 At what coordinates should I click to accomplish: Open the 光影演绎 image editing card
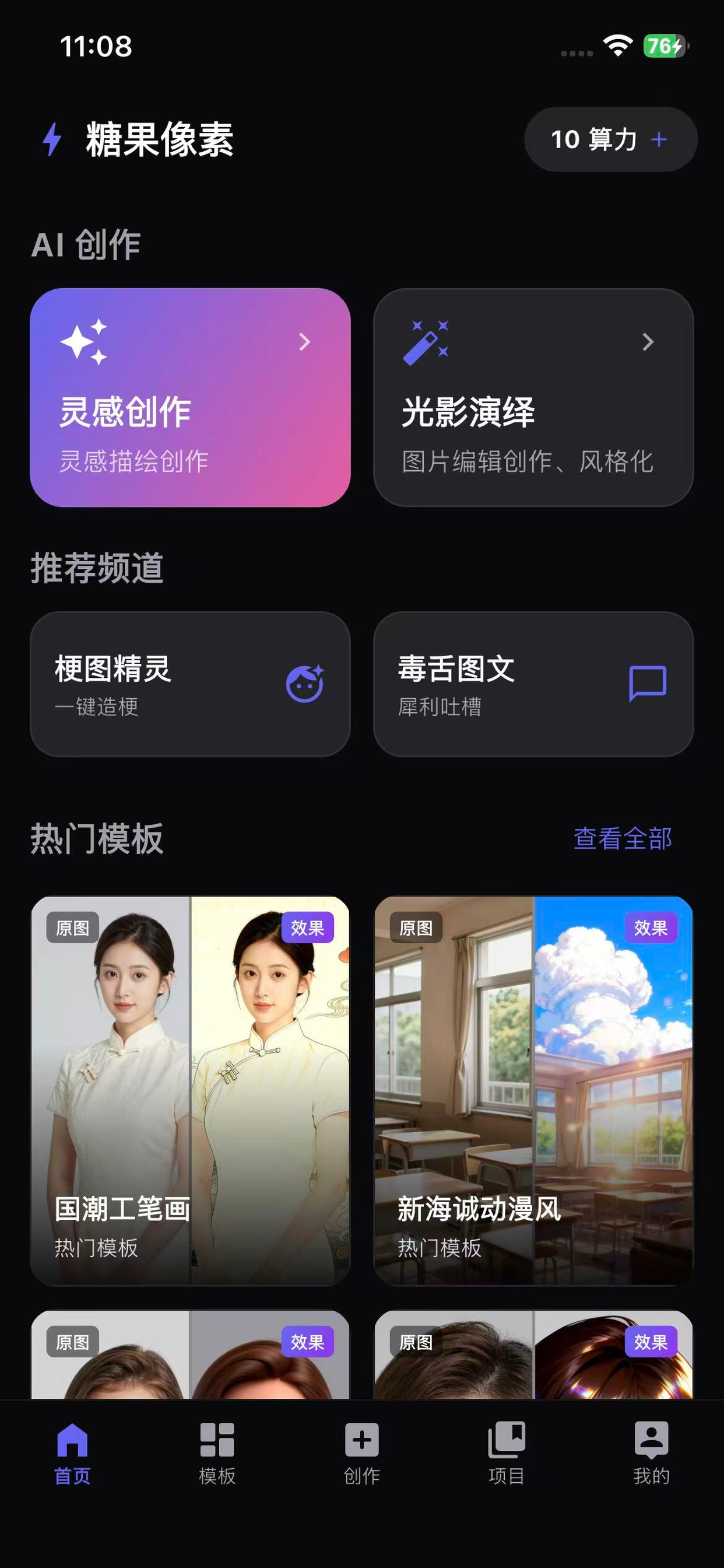point(533,397)
